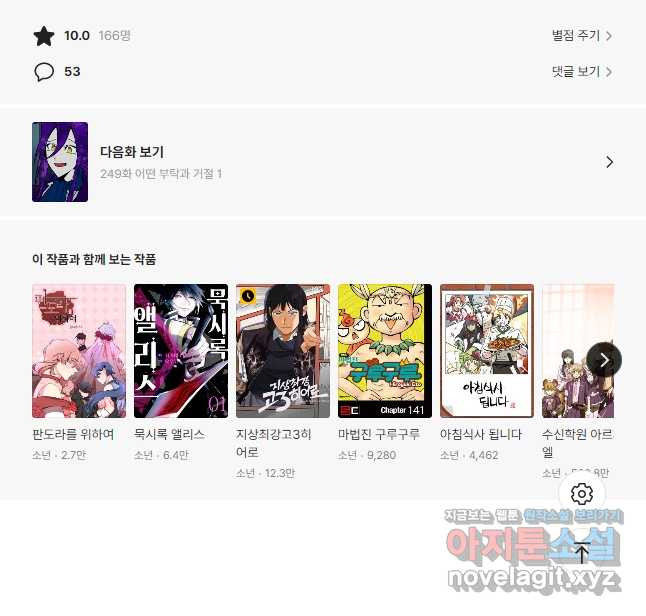Screen dimensions: 646x616
Task: Show more recommended works with the right arrow
Action: pos(603,360)
